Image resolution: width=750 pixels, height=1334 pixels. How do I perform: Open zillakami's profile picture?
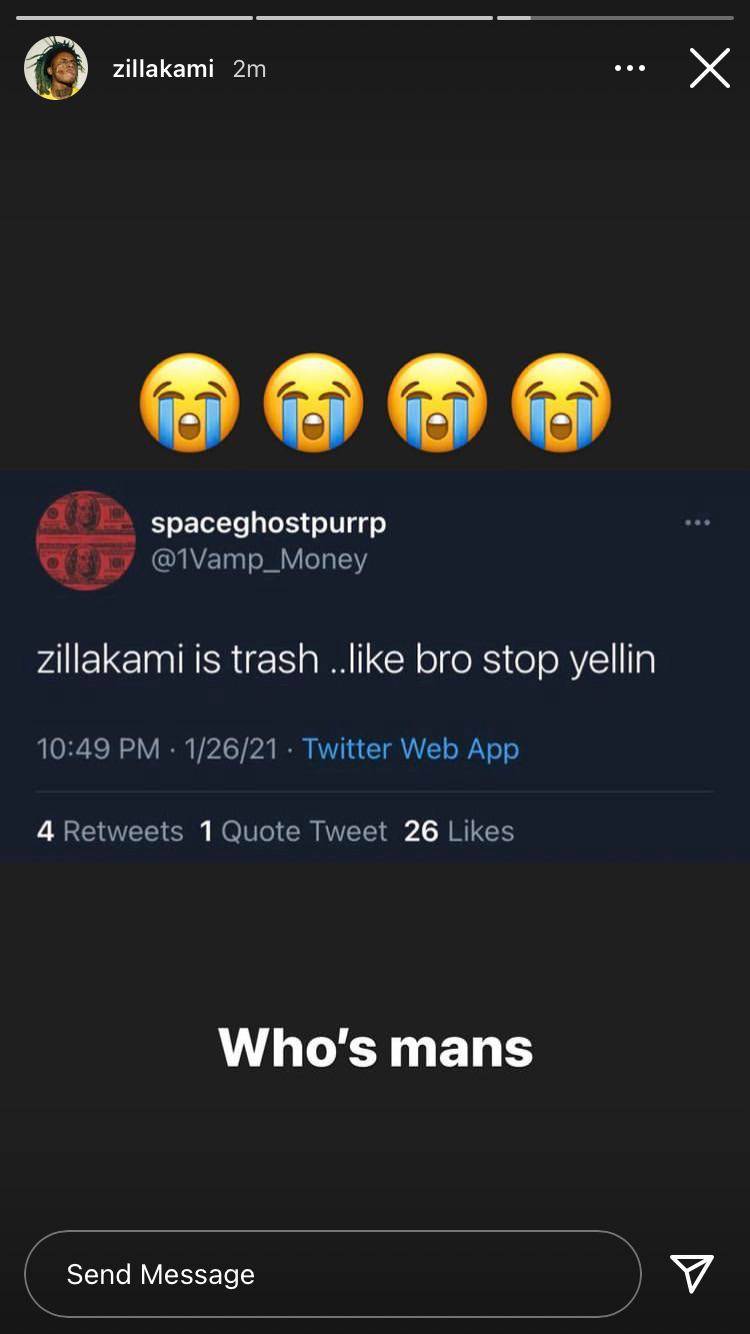(56, 68)
